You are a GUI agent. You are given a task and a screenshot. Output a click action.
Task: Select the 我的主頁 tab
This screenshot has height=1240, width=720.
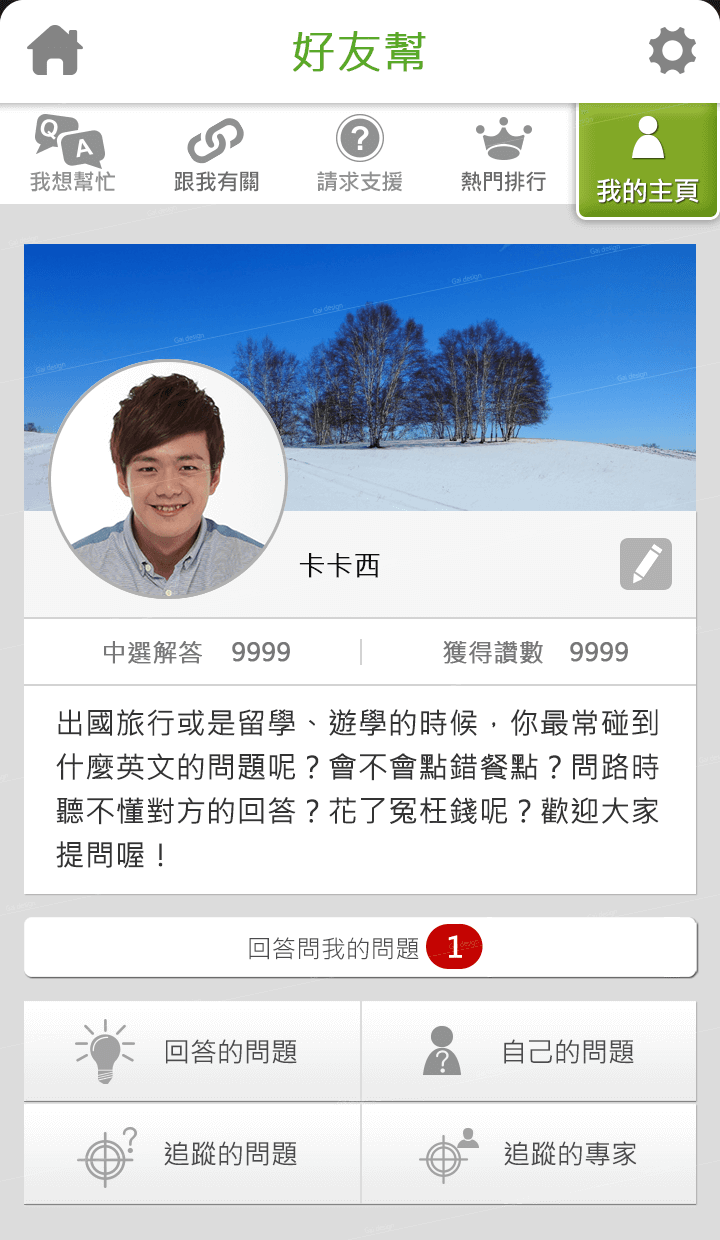pos(647,160)
